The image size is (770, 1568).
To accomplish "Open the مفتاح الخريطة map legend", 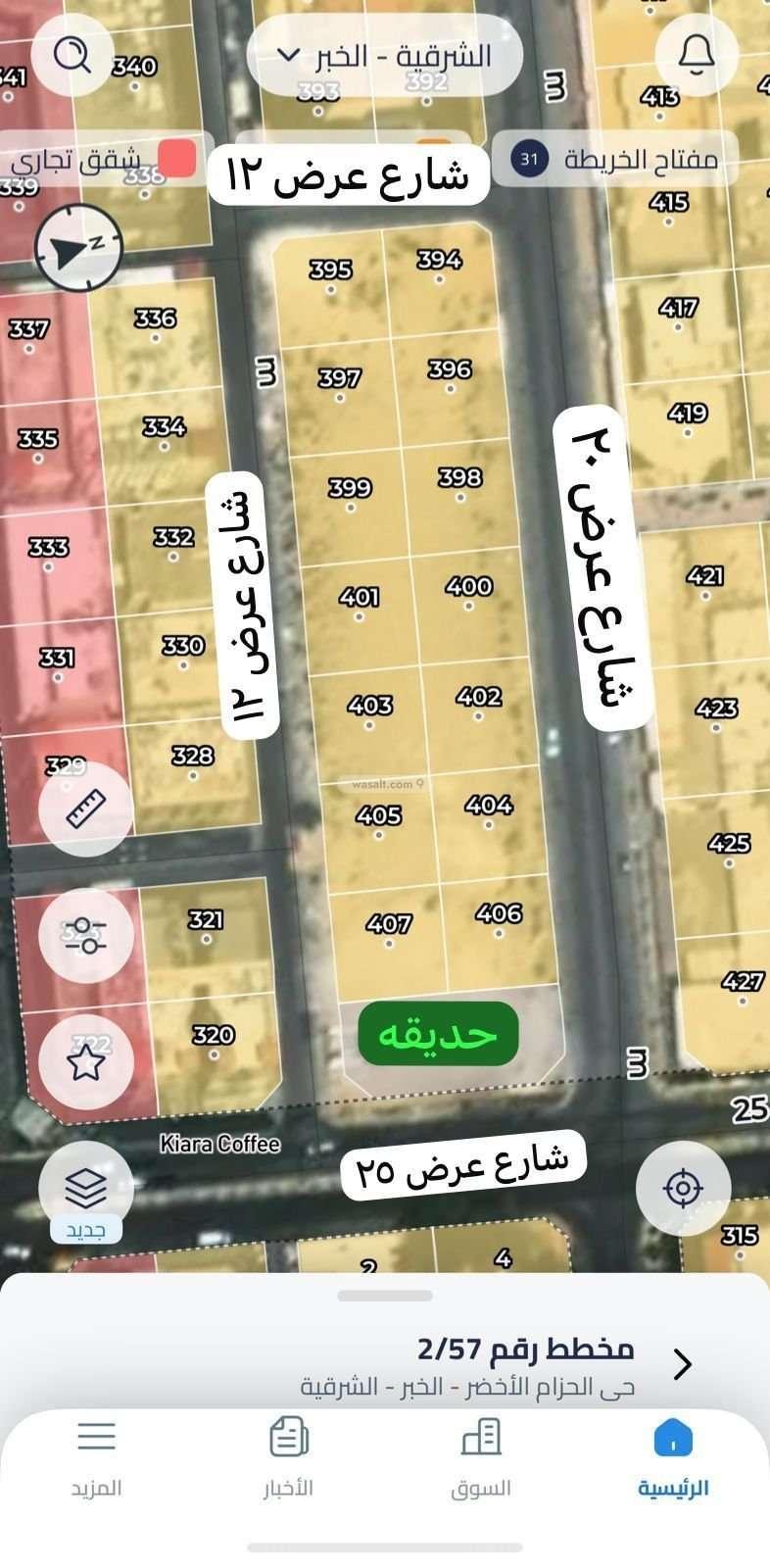I will click(x=614, y=159).
